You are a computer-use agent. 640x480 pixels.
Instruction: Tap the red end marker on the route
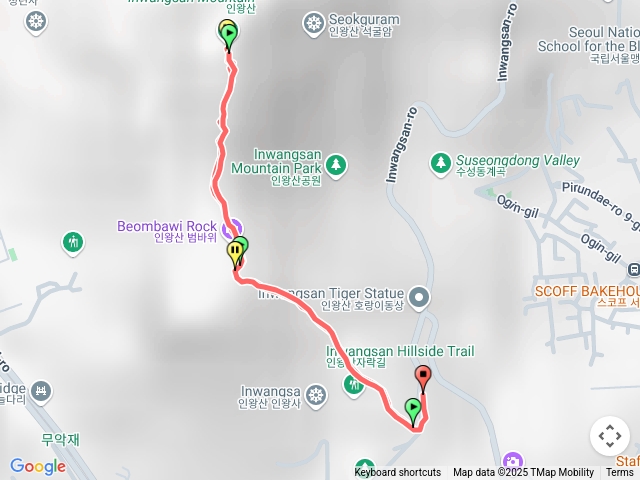coord(422,377)
